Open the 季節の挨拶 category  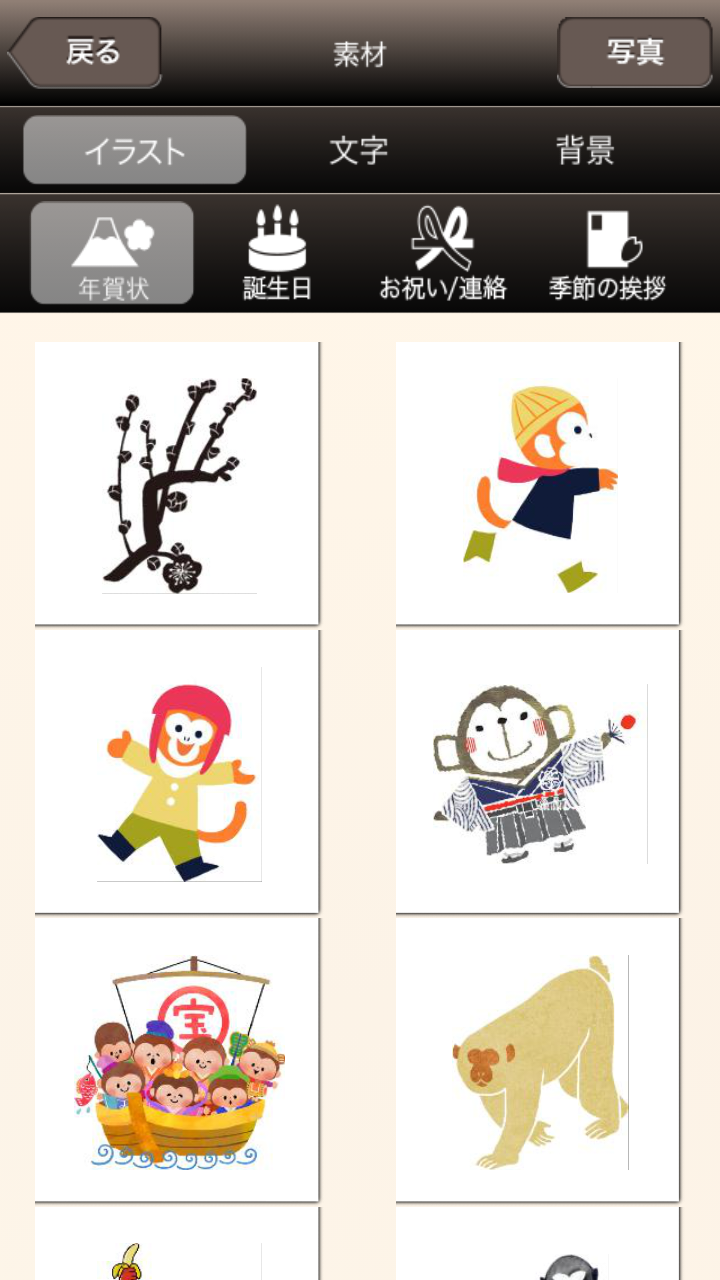point(607,254)
